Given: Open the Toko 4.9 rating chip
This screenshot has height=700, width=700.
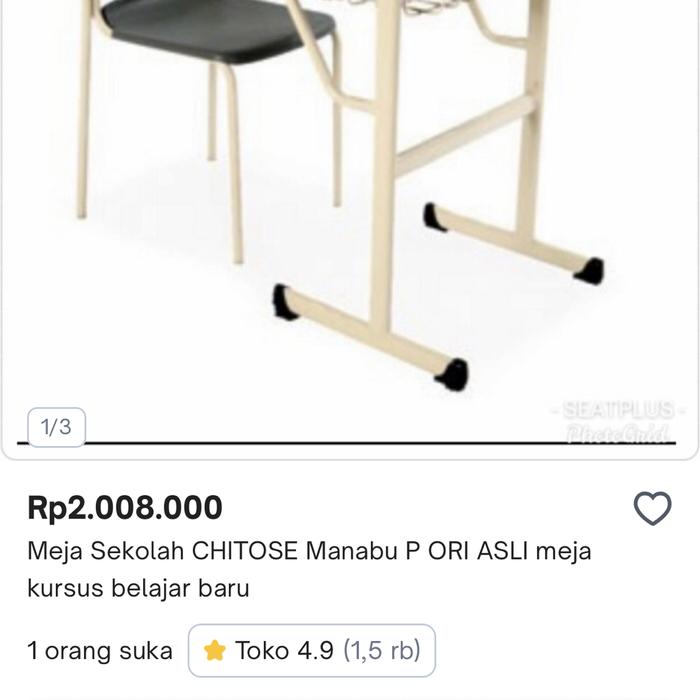Looking at the screenshot, I should click(x=312, y=651).
